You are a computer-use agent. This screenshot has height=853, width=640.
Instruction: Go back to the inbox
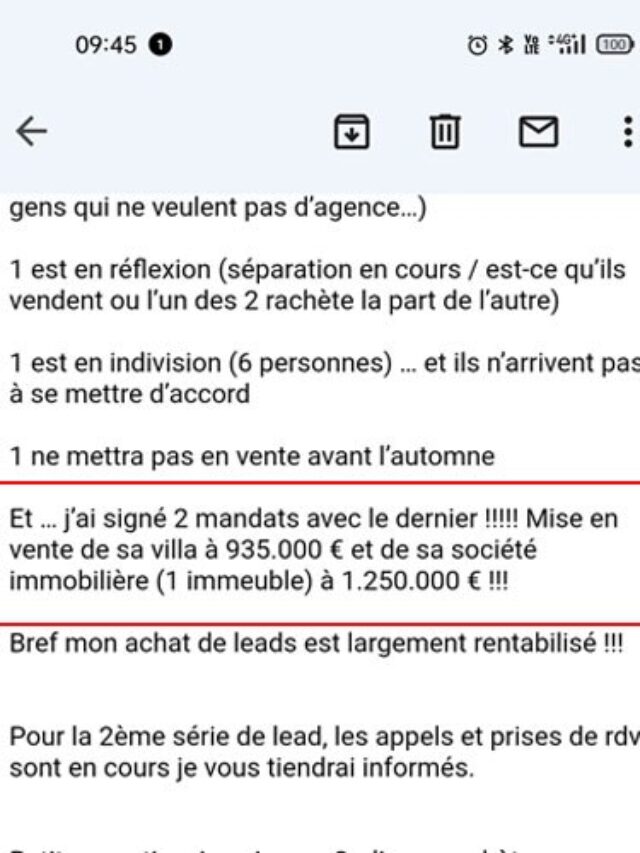(x=32, y=131)
